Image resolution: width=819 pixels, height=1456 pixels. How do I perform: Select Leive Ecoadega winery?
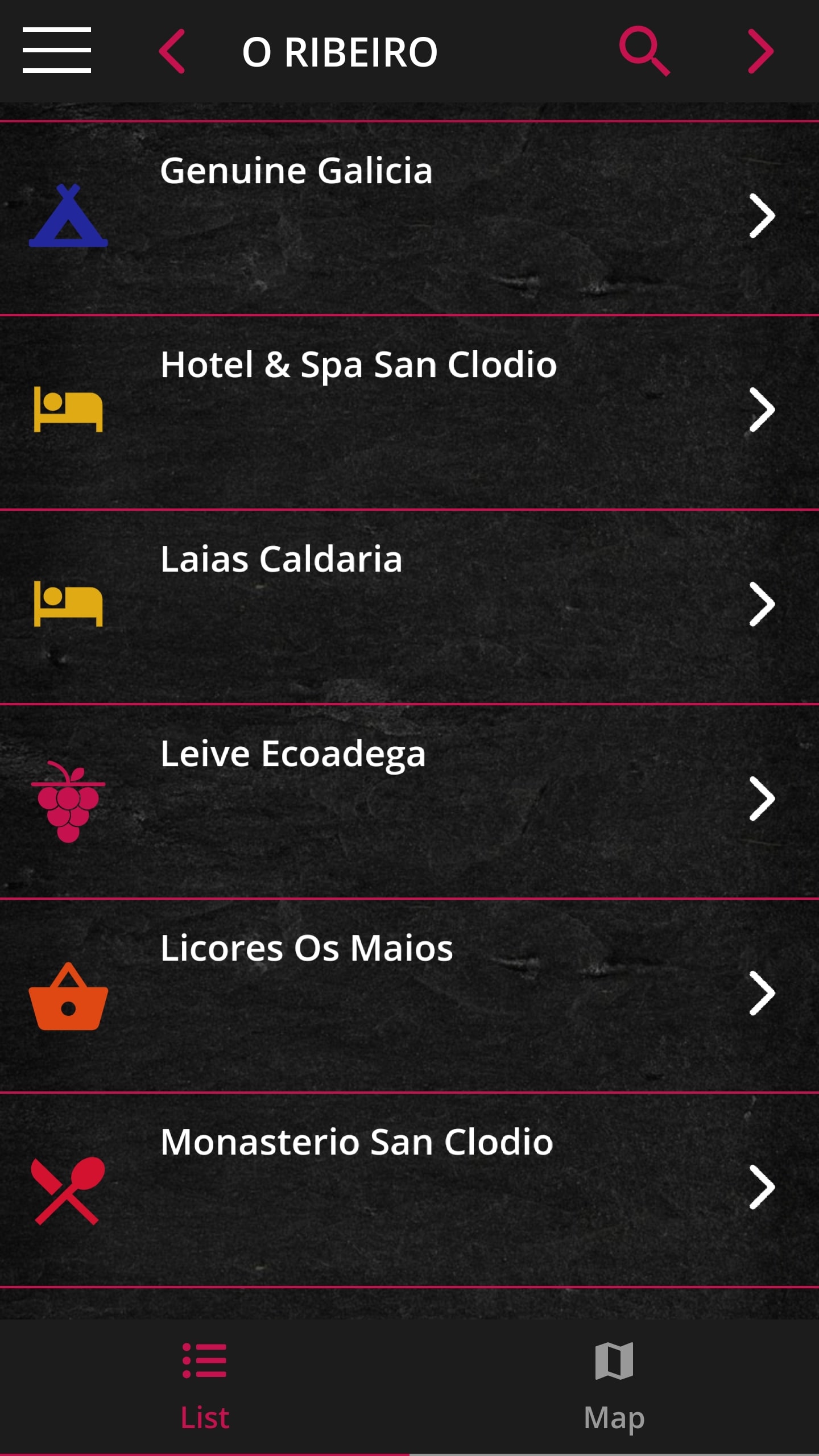tap(409, 801)
